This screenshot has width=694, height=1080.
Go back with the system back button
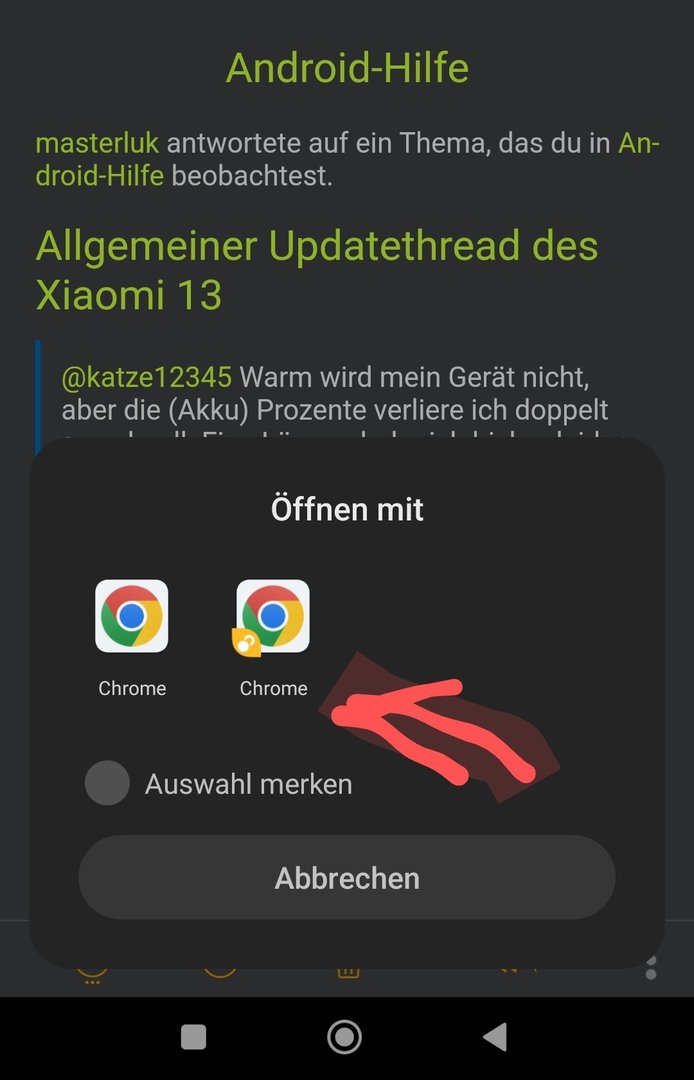tap(496, 1037)
